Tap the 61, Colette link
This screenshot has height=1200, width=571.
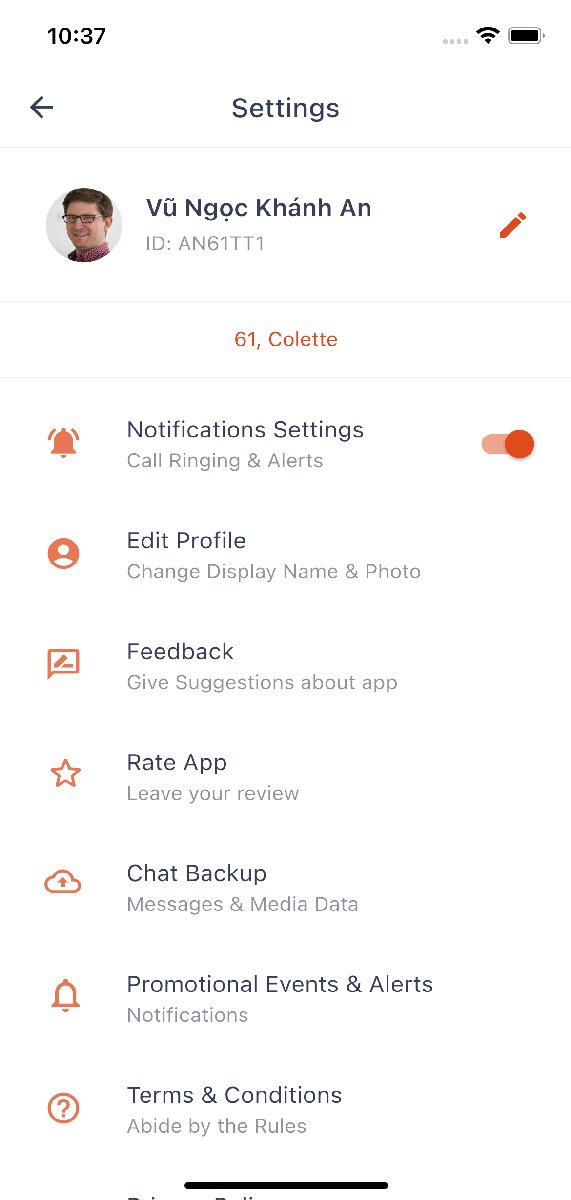pyautogui.click(x=286, y=339)
